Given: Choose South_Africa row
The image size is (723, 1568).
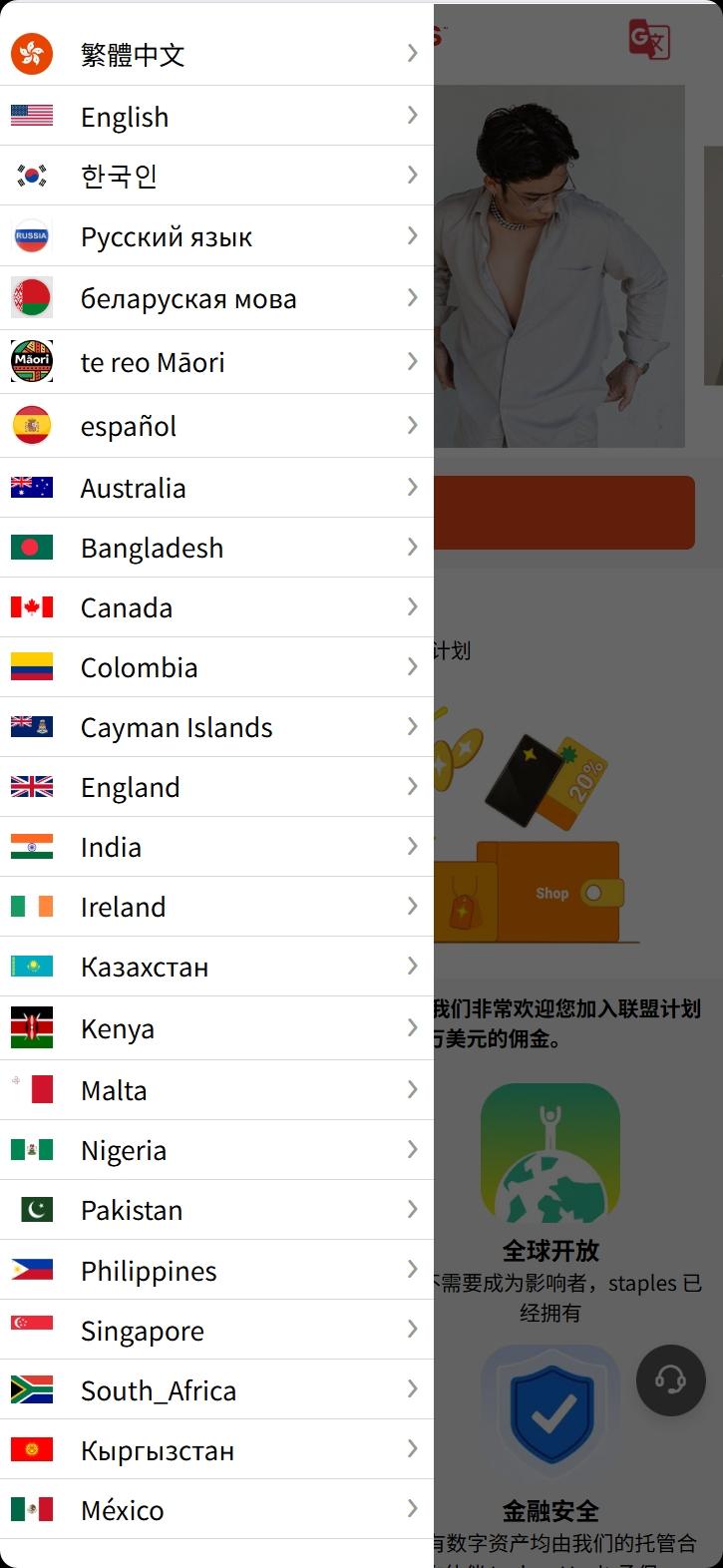Looking at the screenshot, I should coord(216,1389).
